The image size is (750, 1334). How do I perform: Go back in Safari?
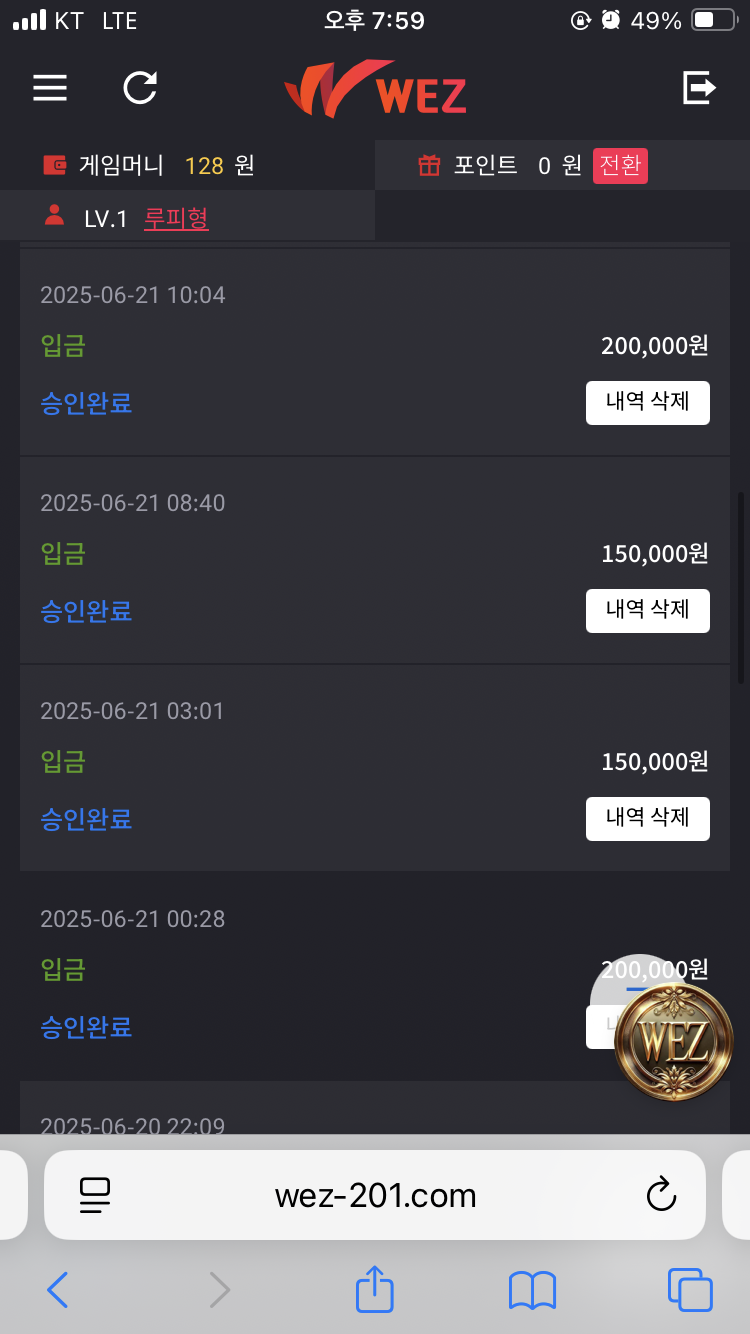58,1291
